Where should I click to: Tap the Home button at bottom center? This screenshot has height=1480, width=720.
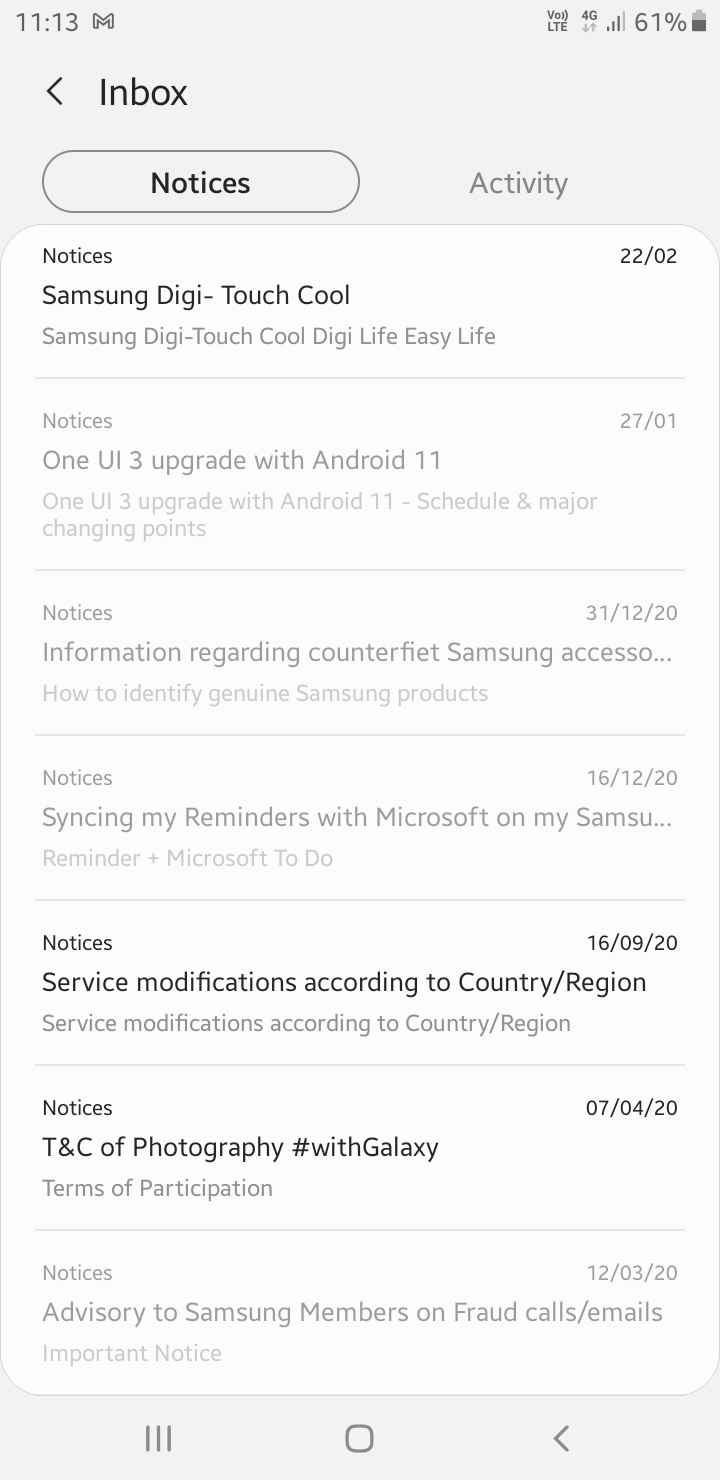point(359,1438)
